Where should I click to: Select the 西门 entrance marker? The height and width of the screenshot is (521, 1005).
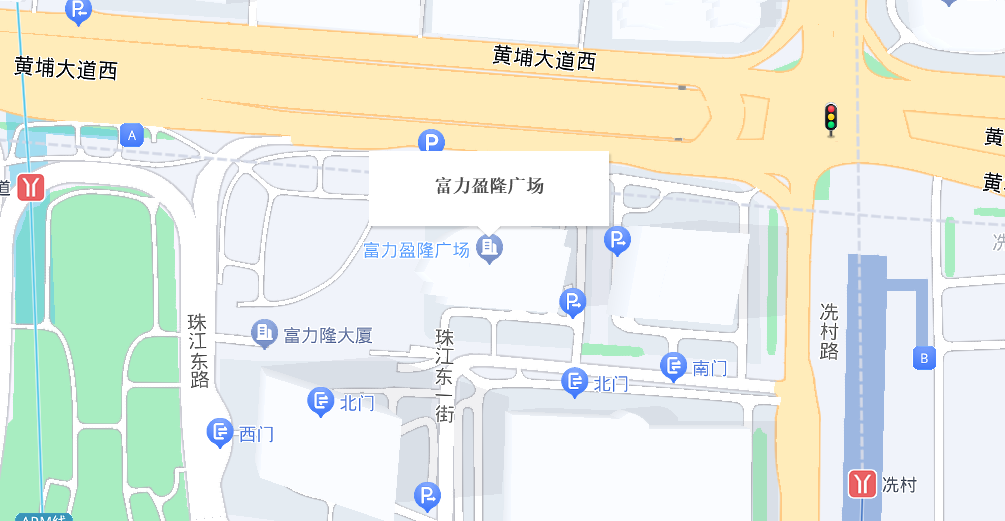pyautogui.click(x=220, y=433)
